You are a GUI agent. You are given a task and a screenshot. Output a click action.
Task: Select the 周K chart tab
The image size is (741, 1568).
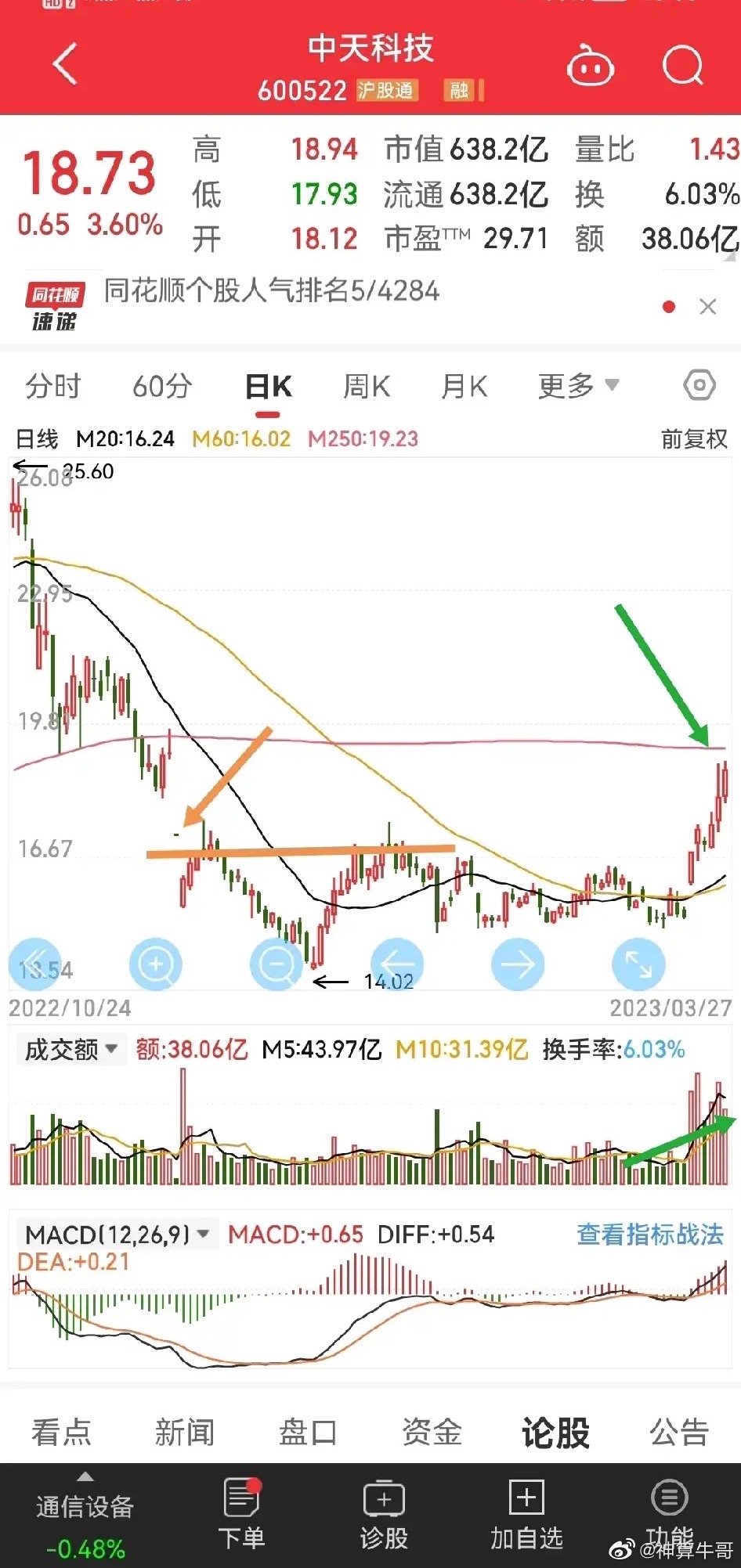point(366,386)
